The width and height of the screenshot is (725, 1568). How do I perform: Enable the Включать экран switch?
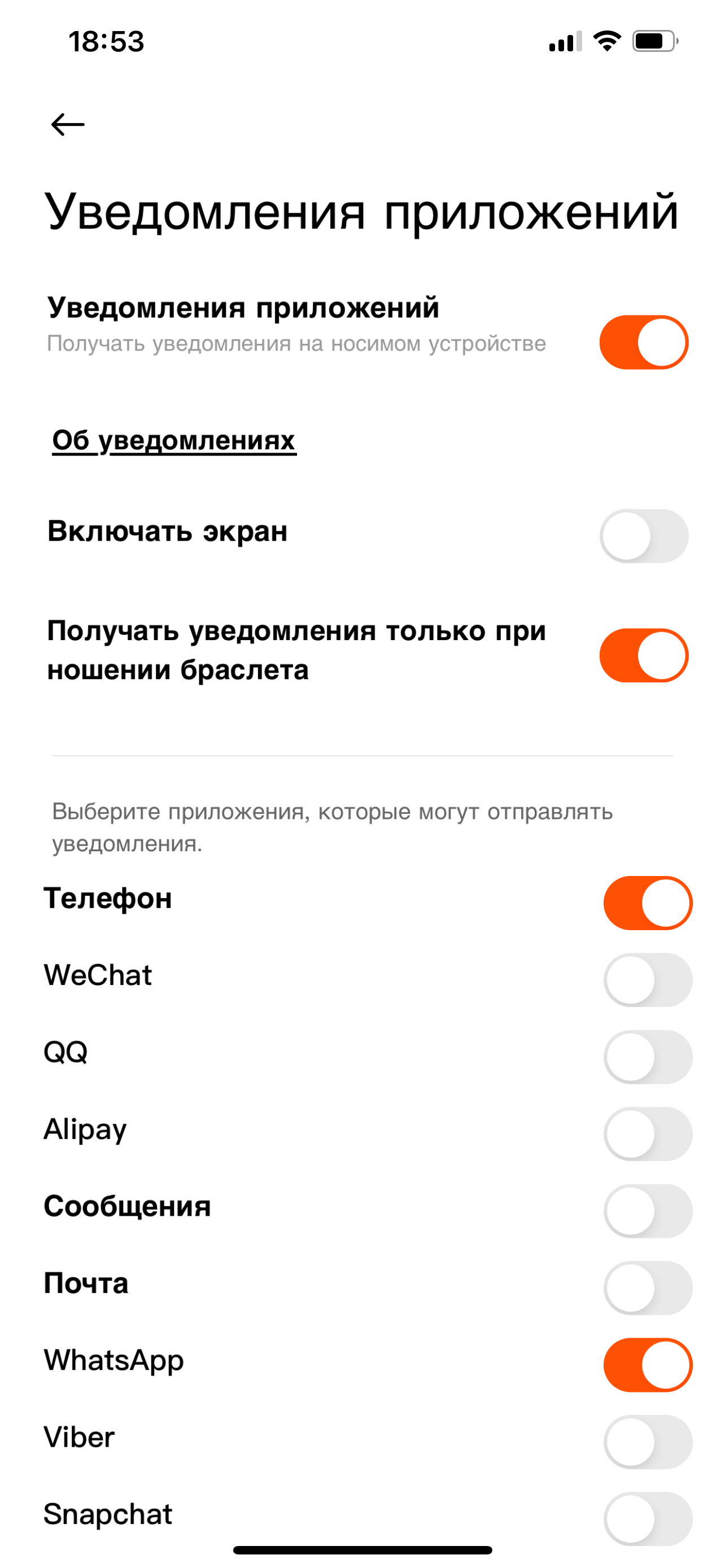coord(644,536)
